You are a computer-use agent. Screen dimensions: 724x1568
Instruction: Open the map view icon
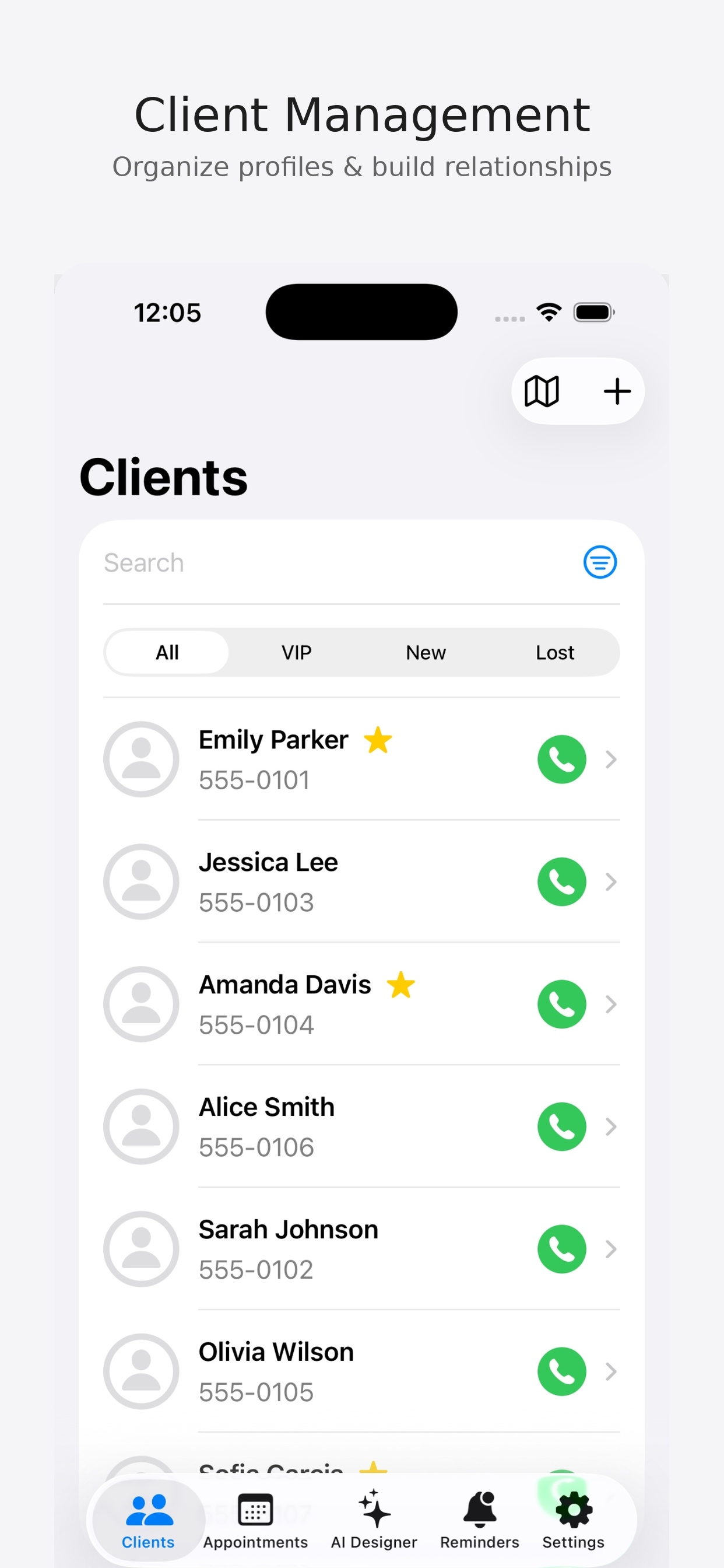542,391
